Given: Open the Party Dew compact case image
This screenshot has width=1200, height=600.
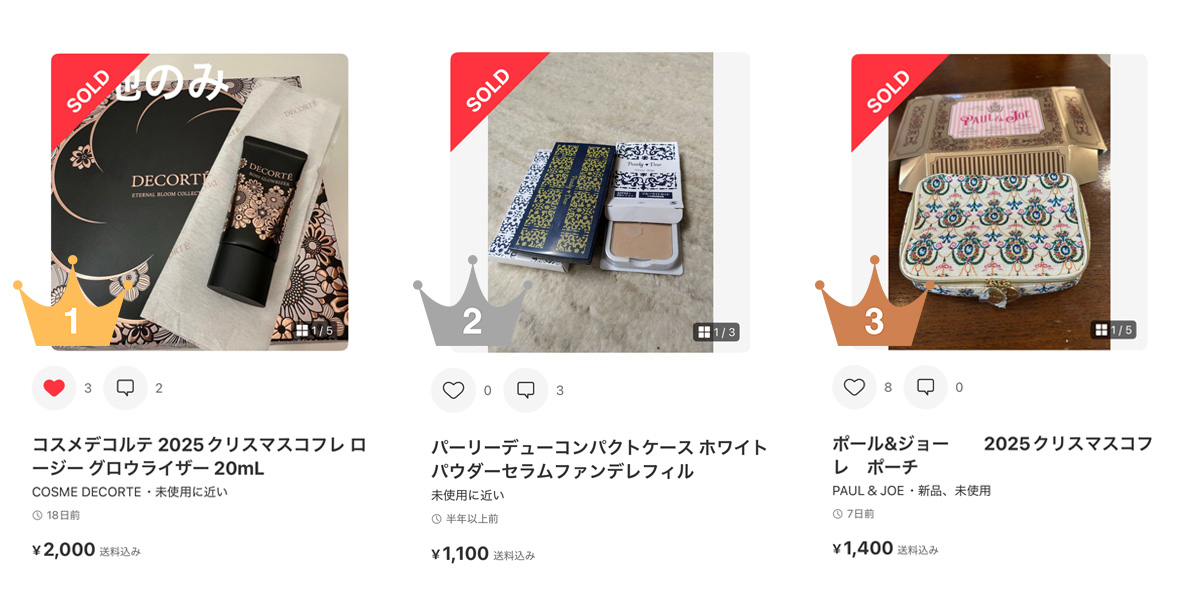Looking at the screenshot, I should click(600, 202).
